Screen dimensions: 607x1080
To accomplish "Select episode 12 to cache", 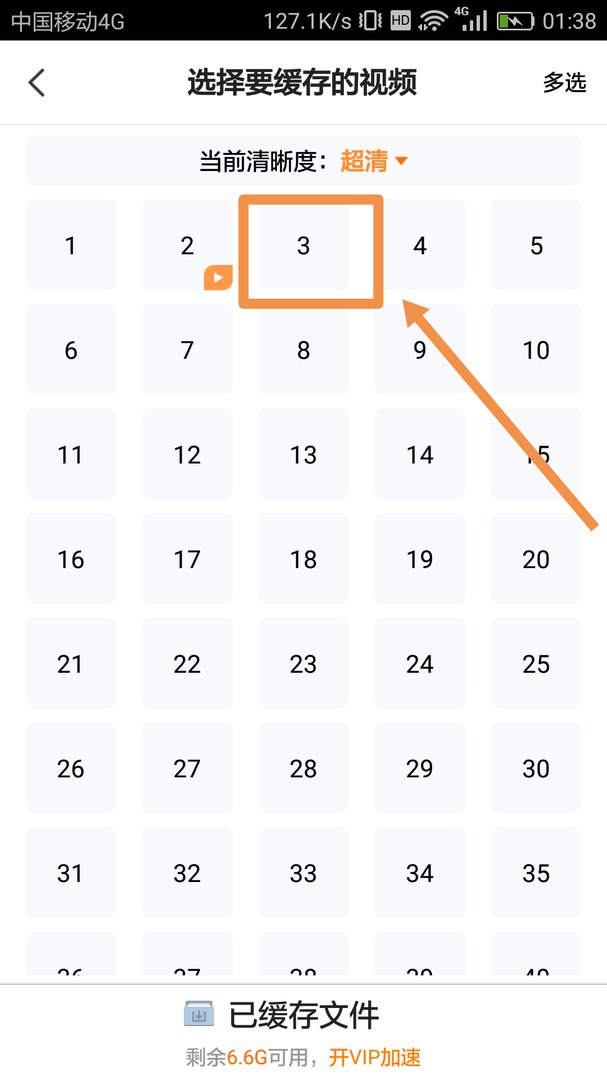I will click(x=187, y=455).
